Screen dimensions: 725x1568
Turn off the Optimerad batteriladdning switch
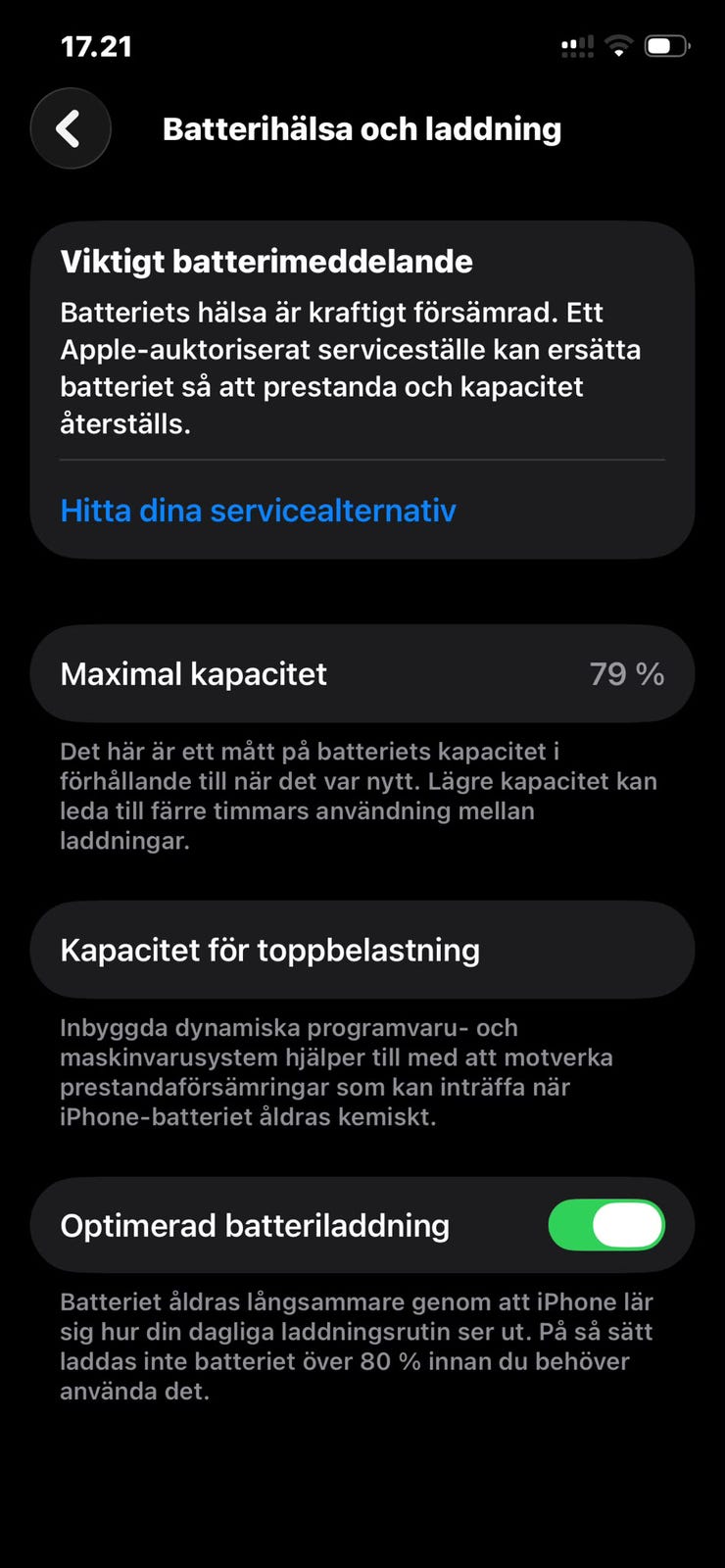[606, 1225]
